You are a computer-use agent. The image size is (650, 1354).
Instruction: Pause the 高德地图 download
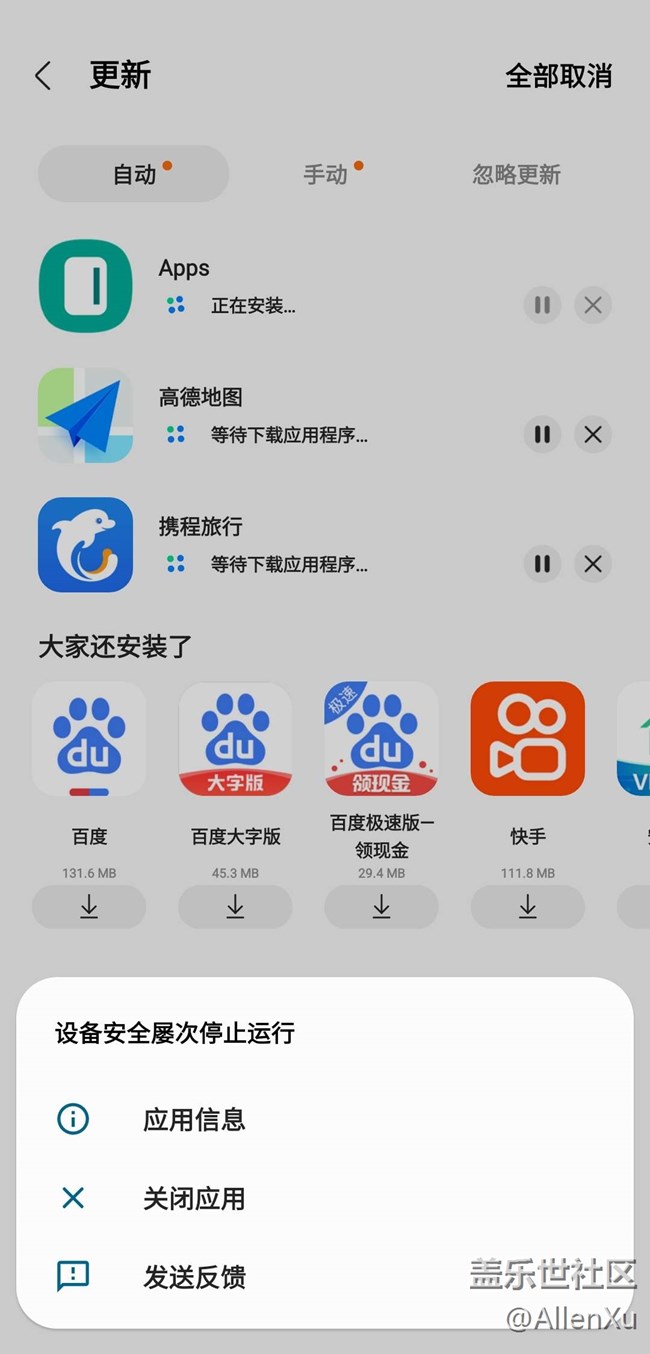point(542,434)
